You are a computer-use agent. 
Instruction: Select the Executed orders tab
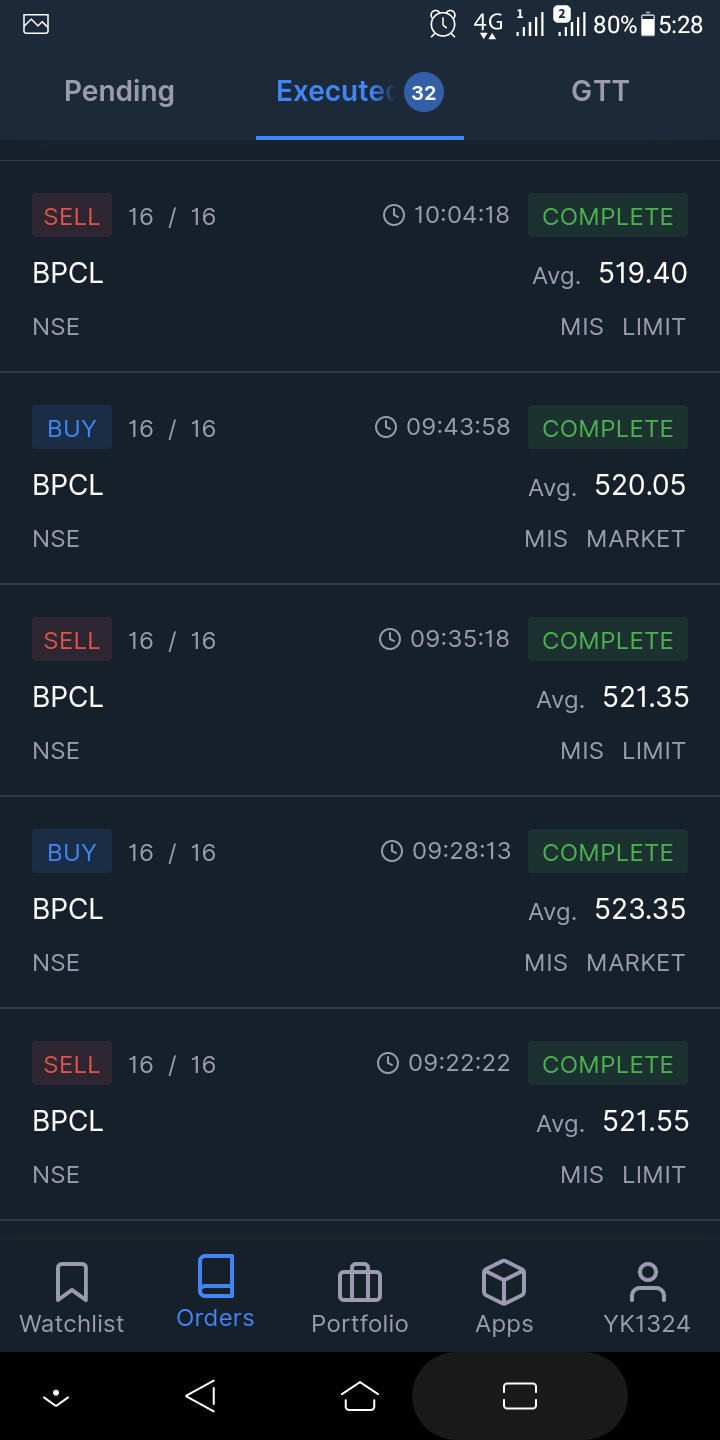tap(358, 92)
